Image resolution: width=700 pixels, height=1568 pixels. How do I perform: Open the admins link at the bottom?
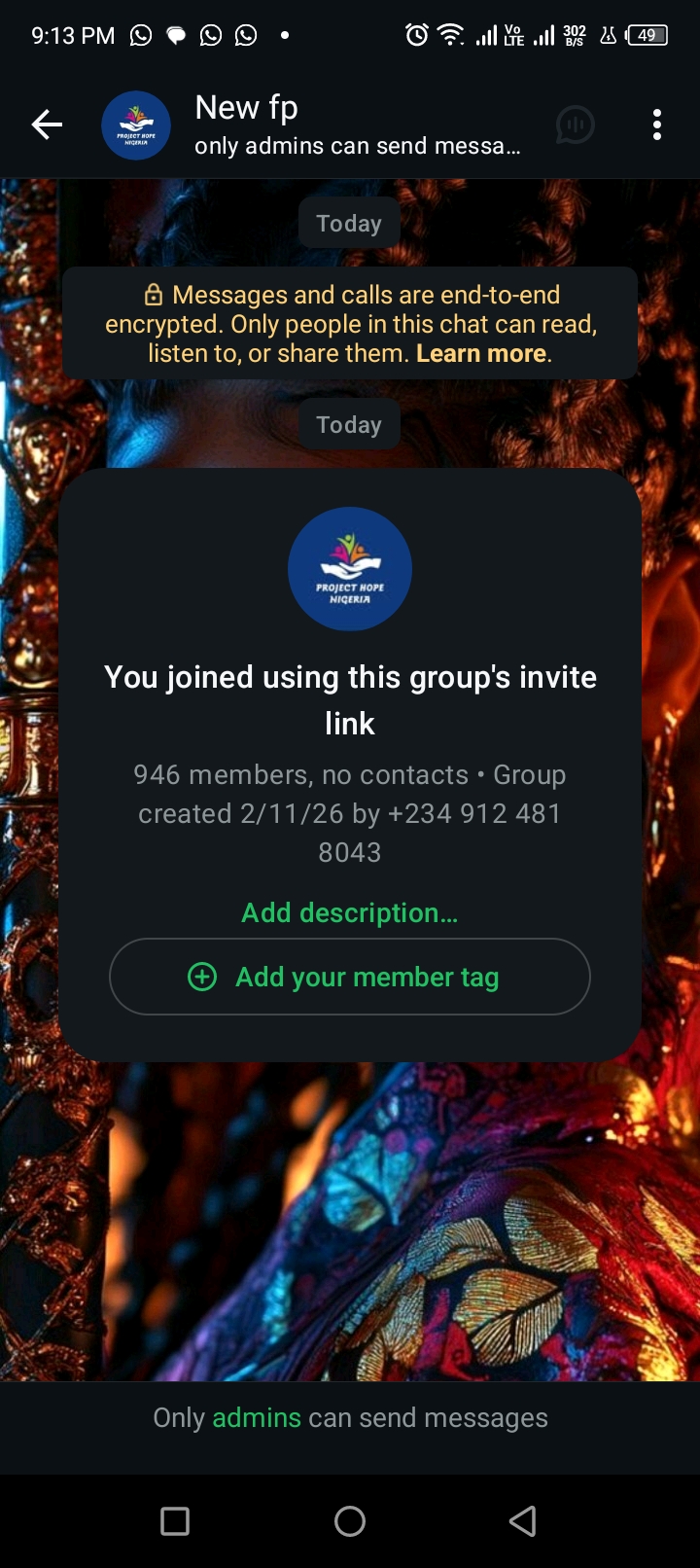pyautogui.click(x=257, y=1418)
